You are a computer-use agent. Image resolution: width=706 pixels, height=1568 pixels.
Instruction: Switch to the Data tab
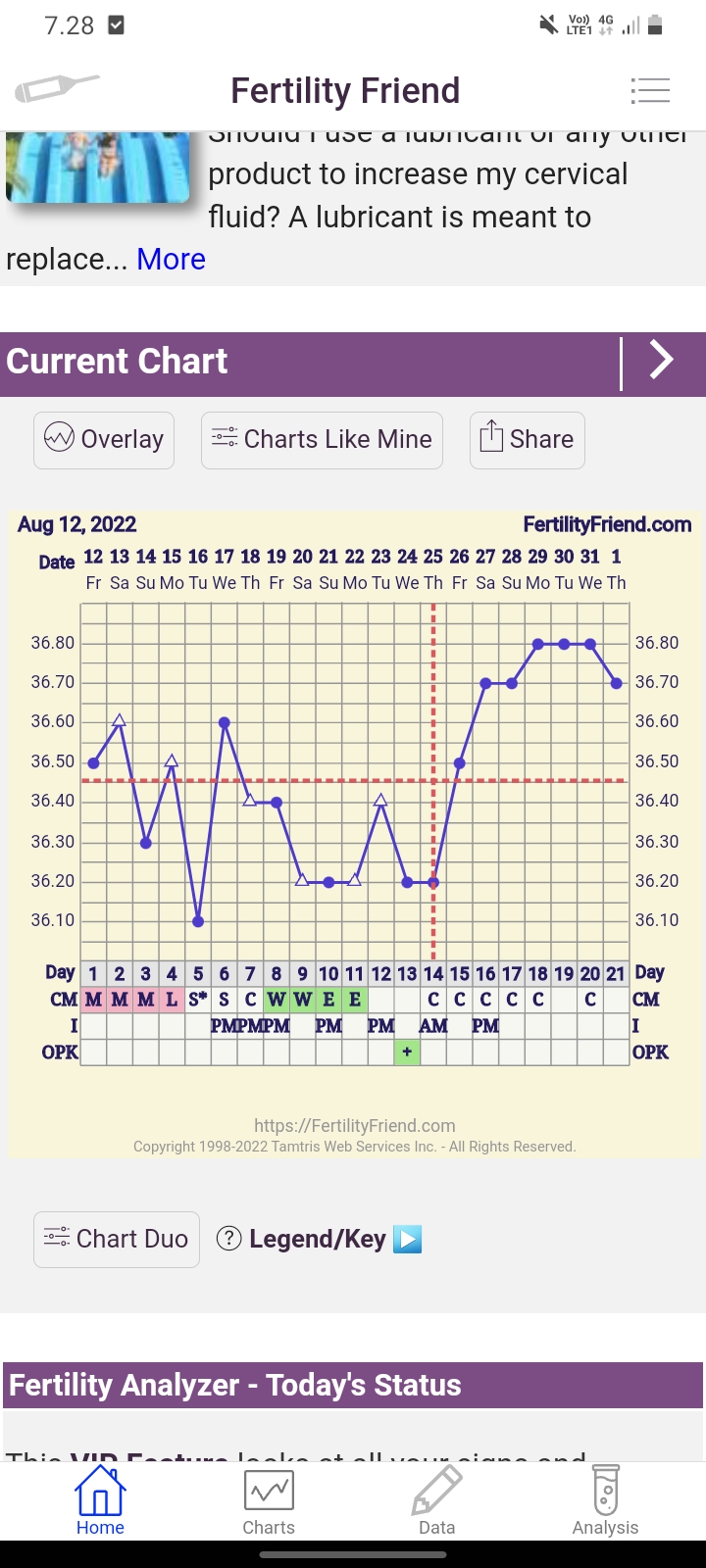pos(436,1500)
